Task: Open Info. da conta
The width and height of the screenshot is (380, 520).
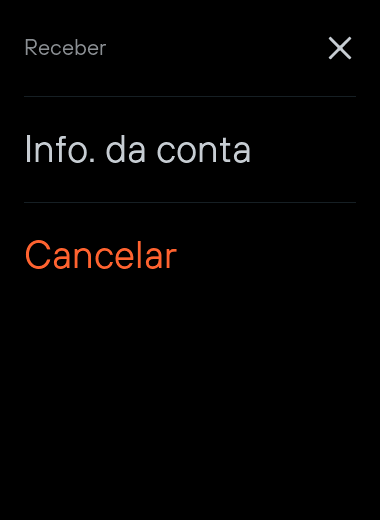Action: coord(190,149)
